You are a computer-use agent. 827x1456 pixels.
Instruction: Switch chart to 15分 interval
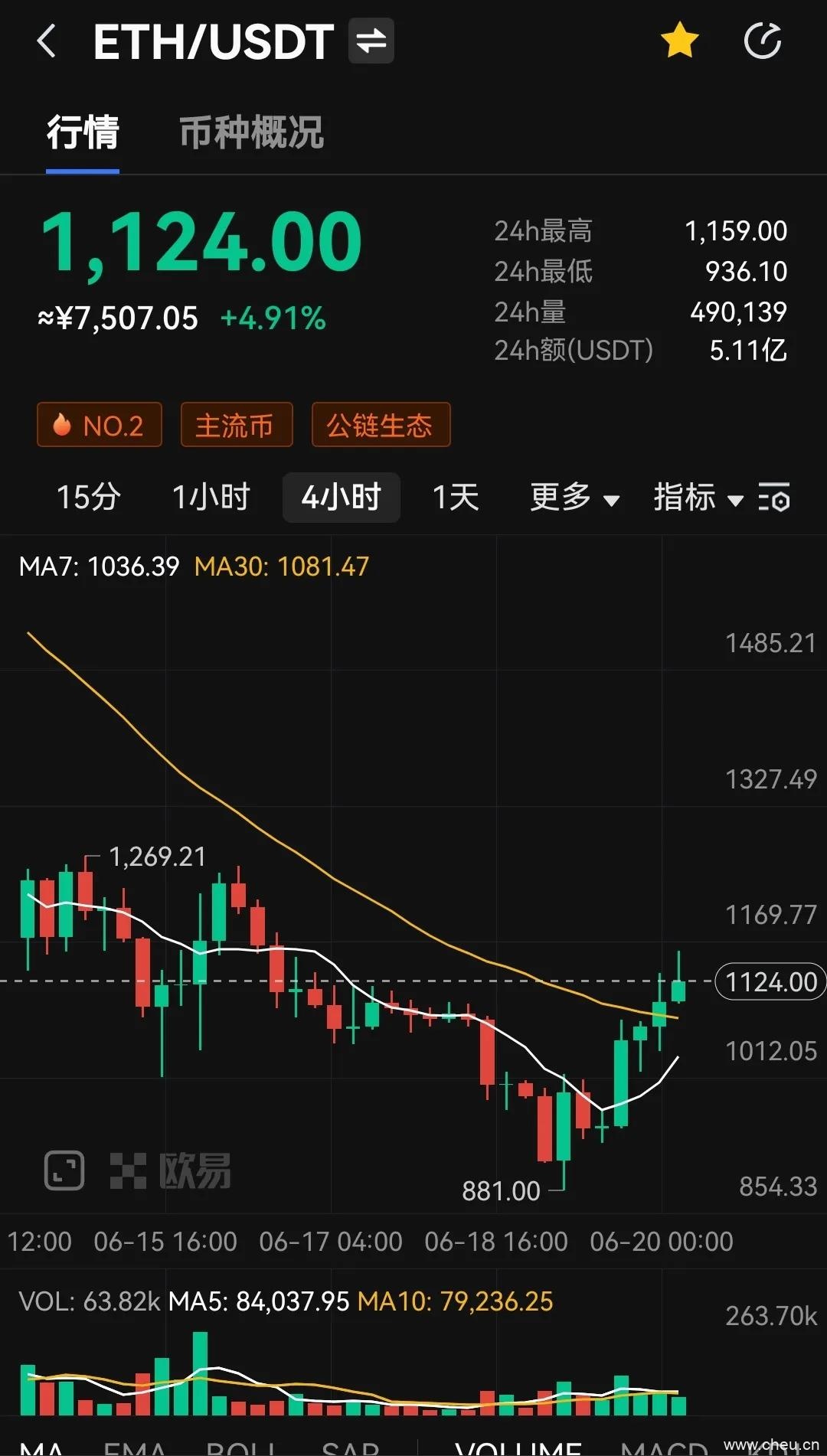(x=89, y=498)
